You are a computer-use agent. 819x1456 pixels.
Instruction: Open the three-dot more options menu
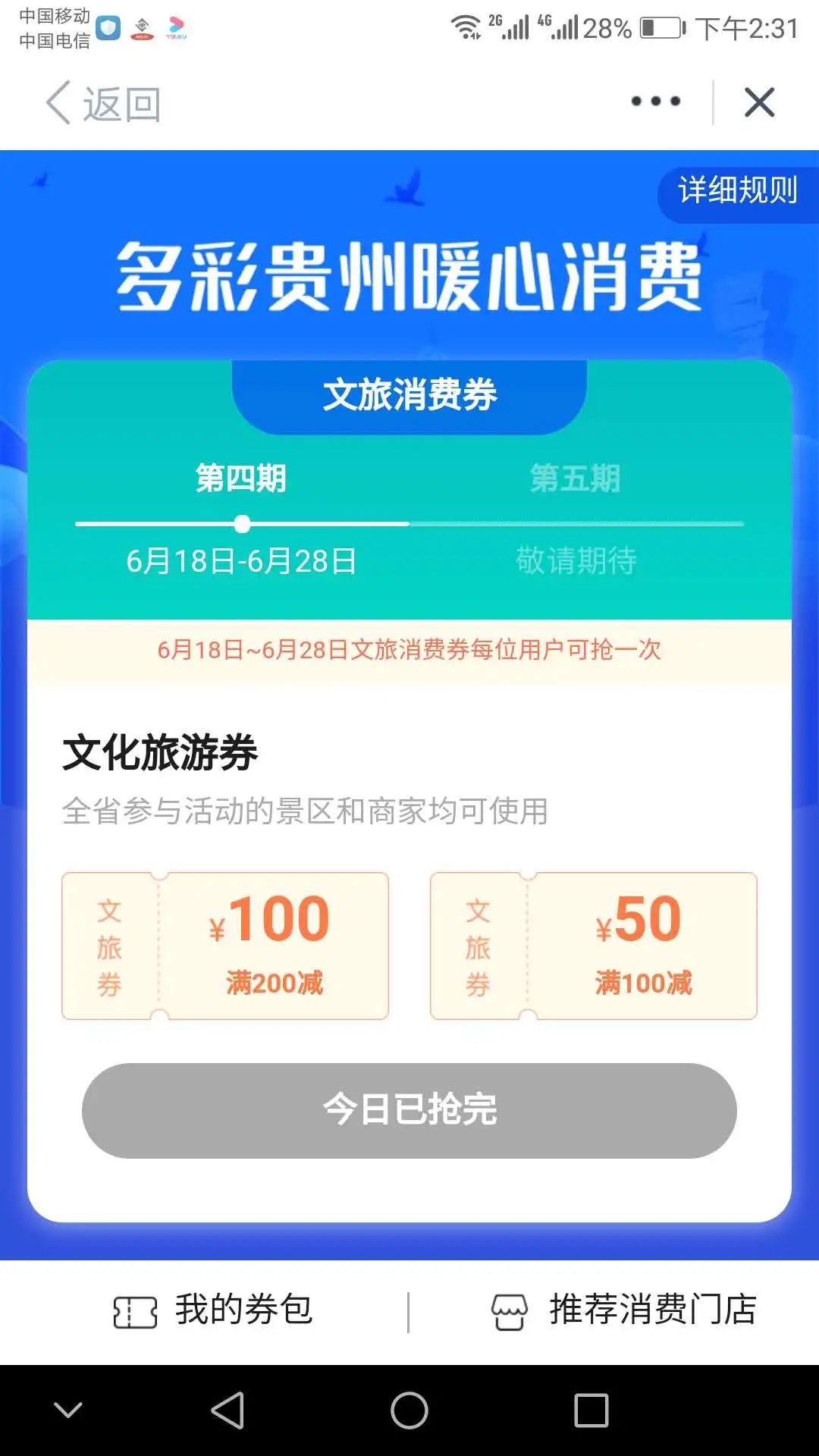[x=656, y=102]
